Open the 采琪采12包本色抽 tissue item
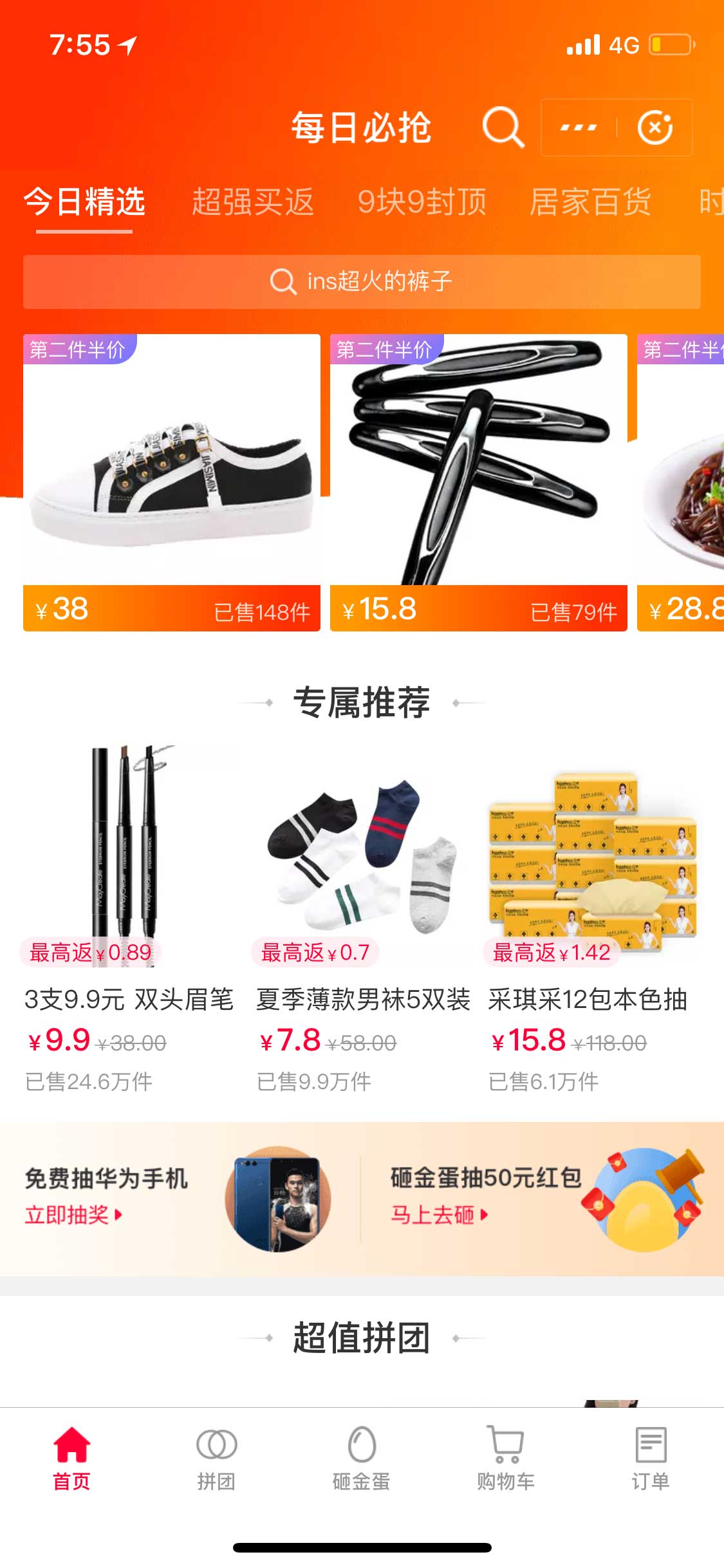The height and width of the screenshot is (1568, 724). [x=592, y=914]
